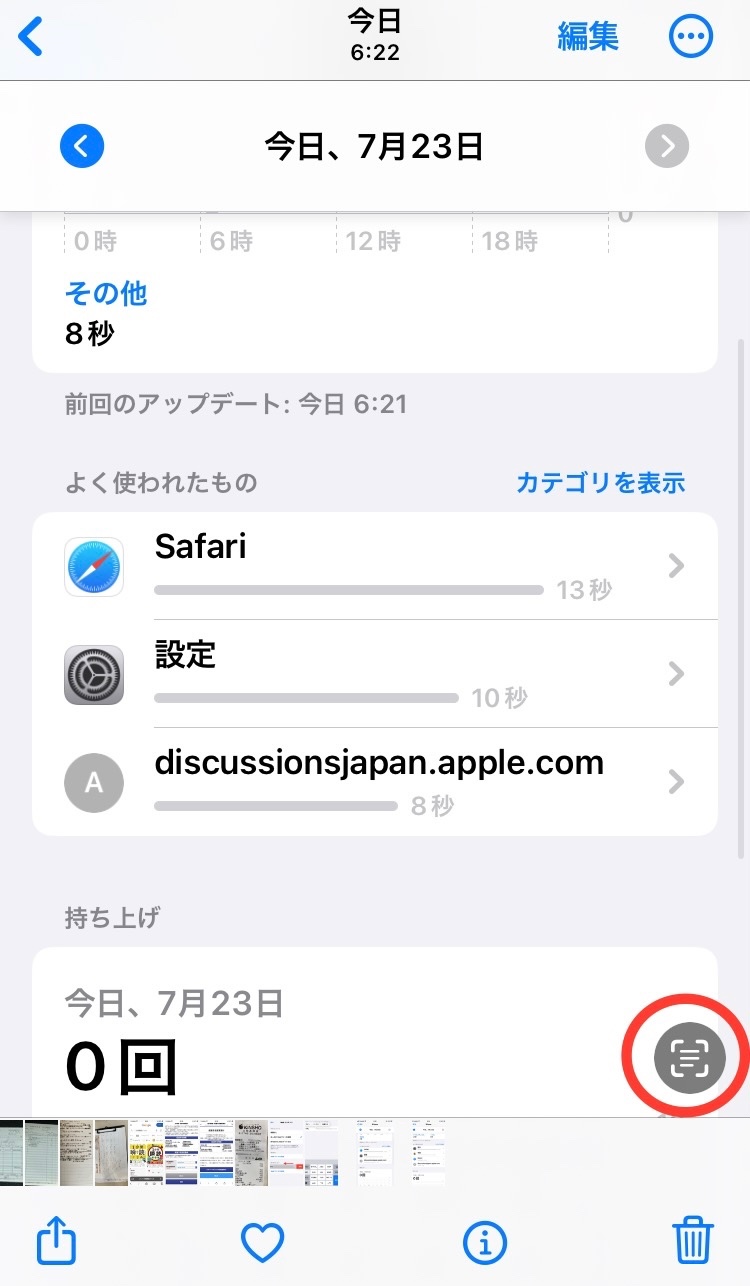Image resolution: width=750 pixels, height=1286 pixels.
Task: Activate the Live Text scan icon
Action: pos(689,1058)
